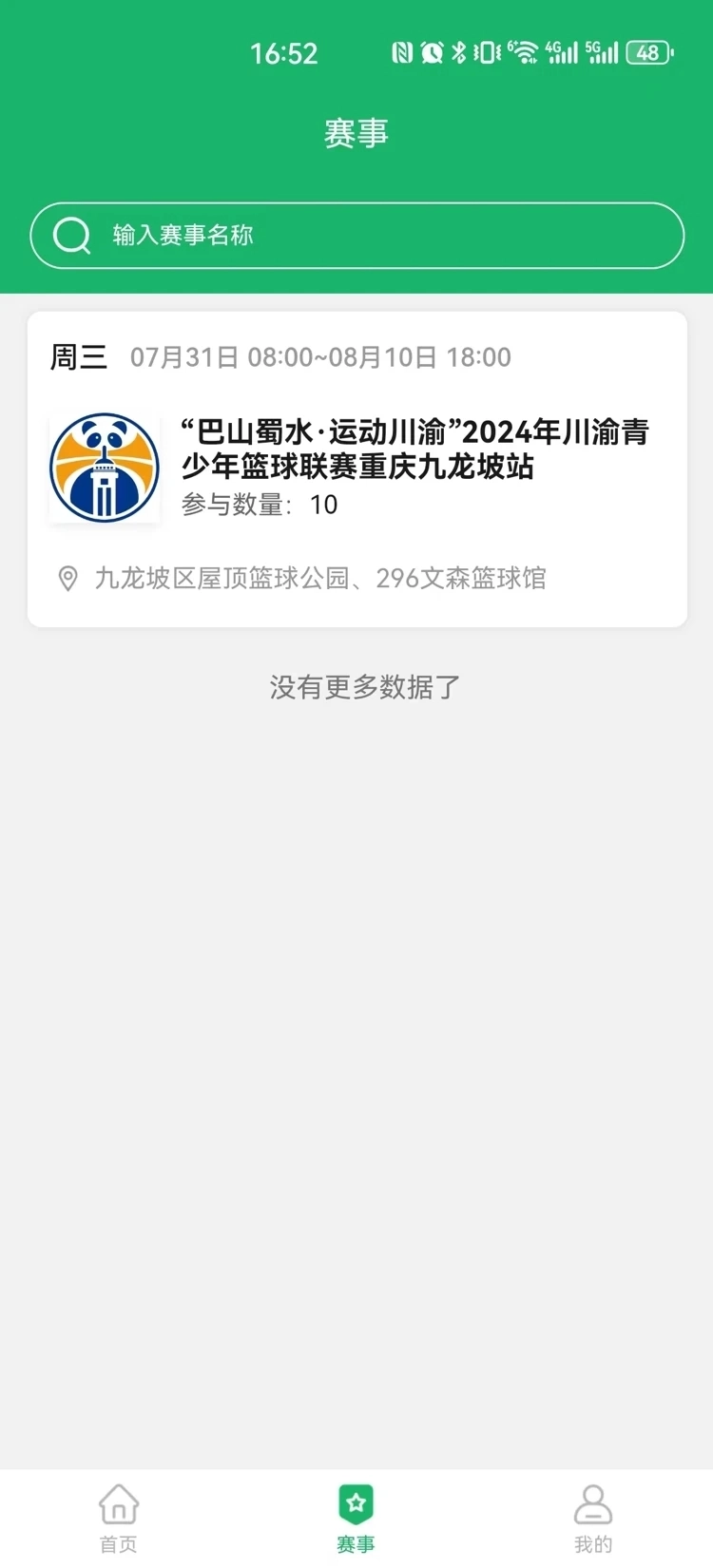Tap the NFC icon in status bar
Image resolution: width=713 pixels, height=1568 pixels.
point(403,53)
